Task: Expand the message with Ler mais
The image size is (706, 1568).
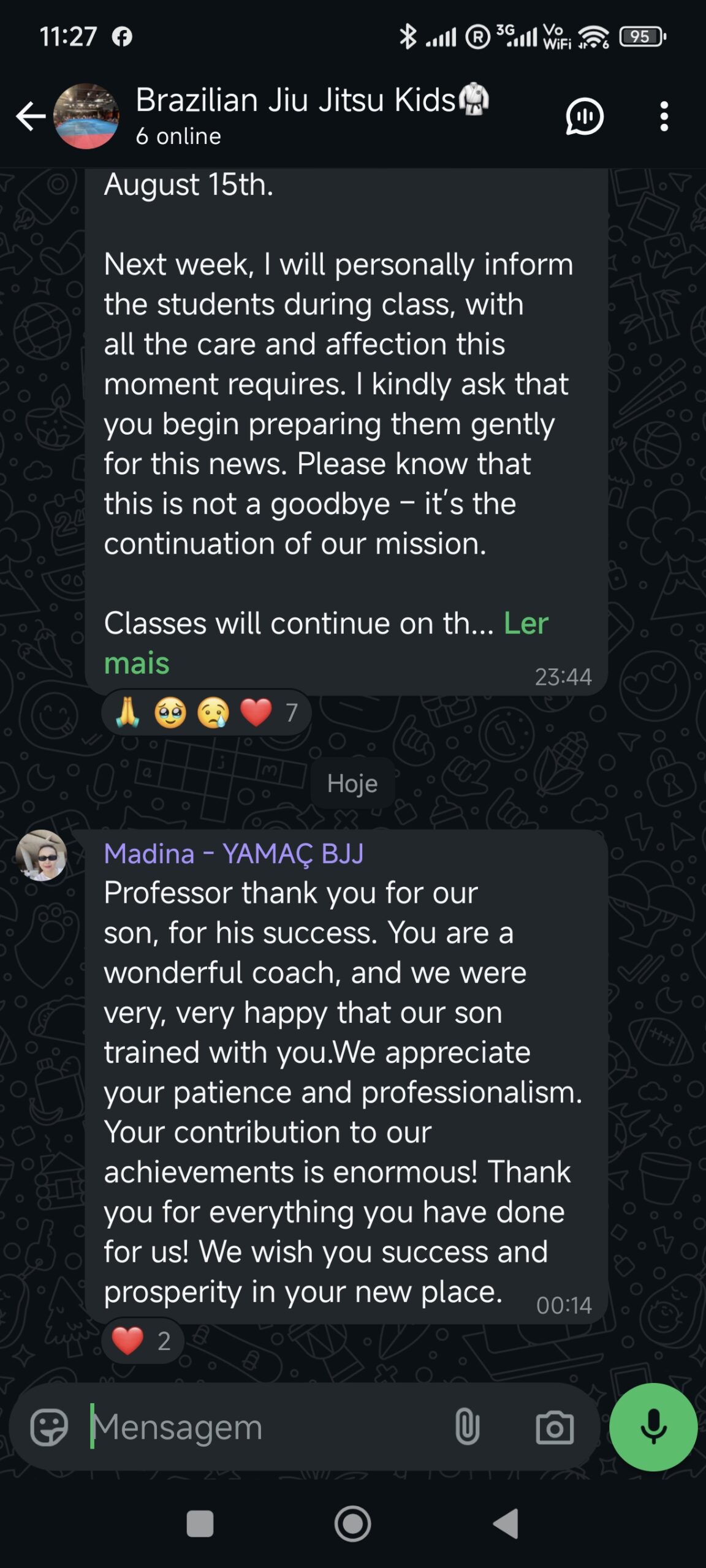Action: point(525,623)
